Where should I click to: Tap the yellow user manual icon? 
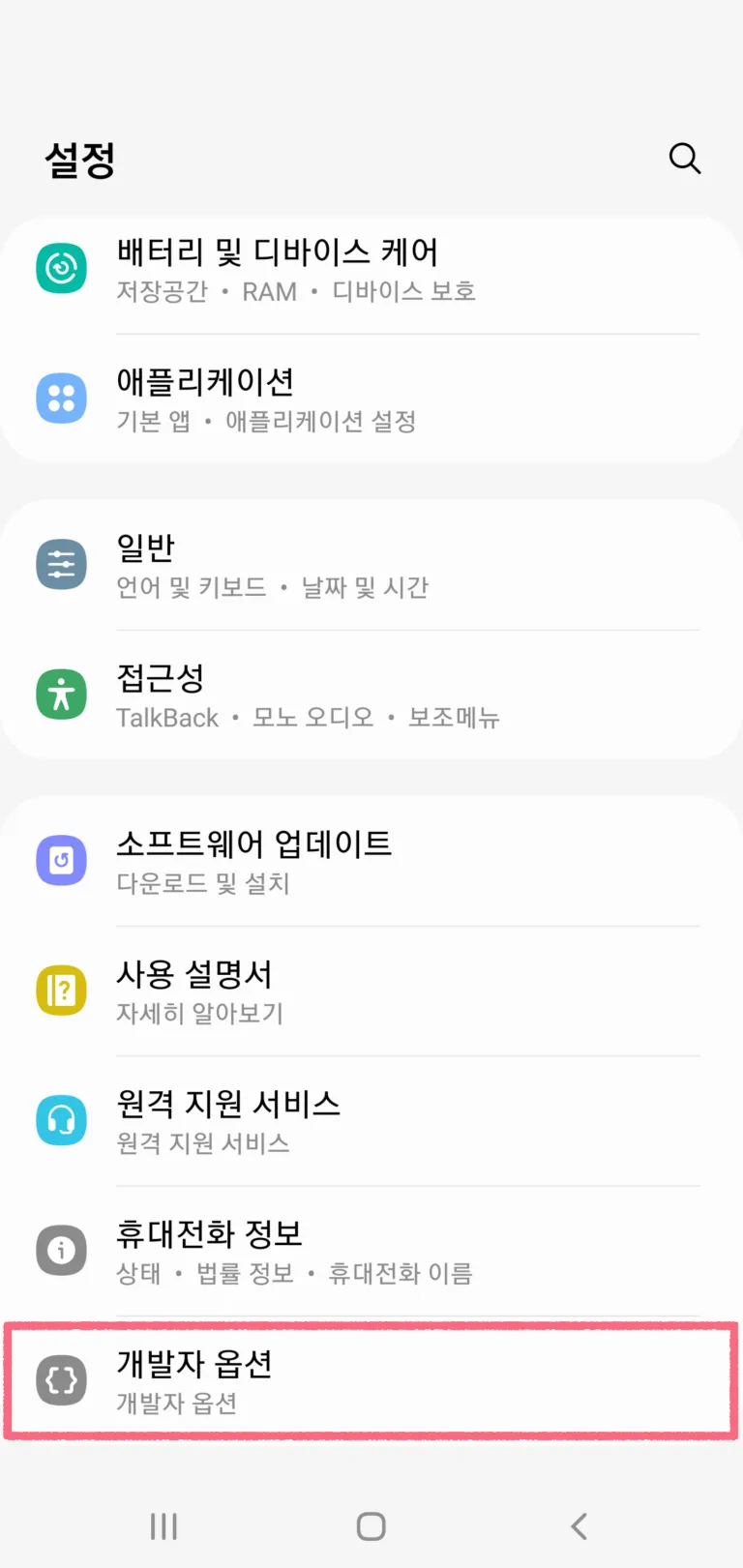(61, 991)
